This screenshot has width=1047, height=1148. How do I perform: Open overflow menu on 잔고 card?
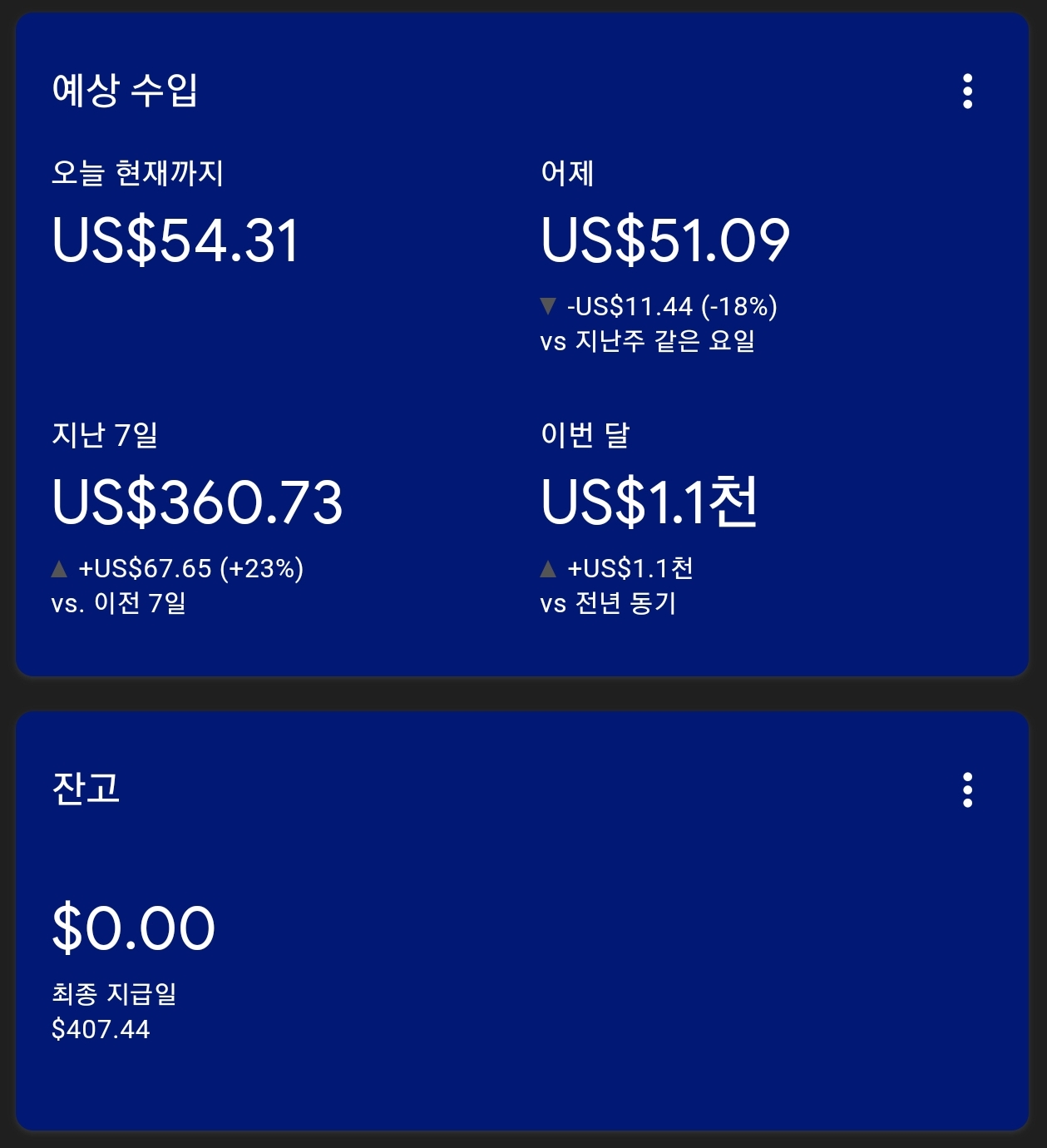967,790
